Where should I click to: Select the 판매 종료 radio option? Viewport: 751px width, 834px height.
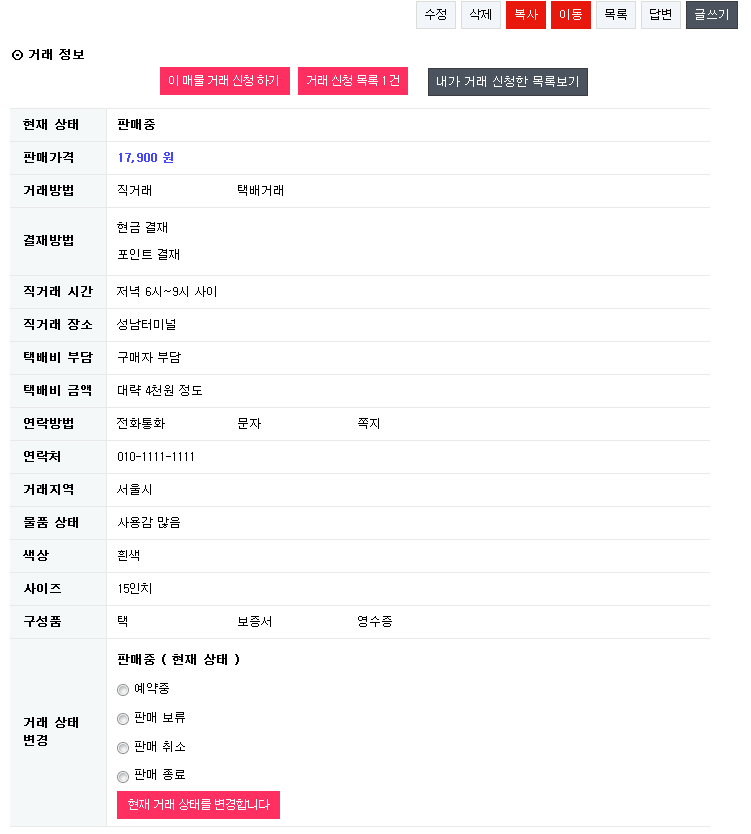123,777
